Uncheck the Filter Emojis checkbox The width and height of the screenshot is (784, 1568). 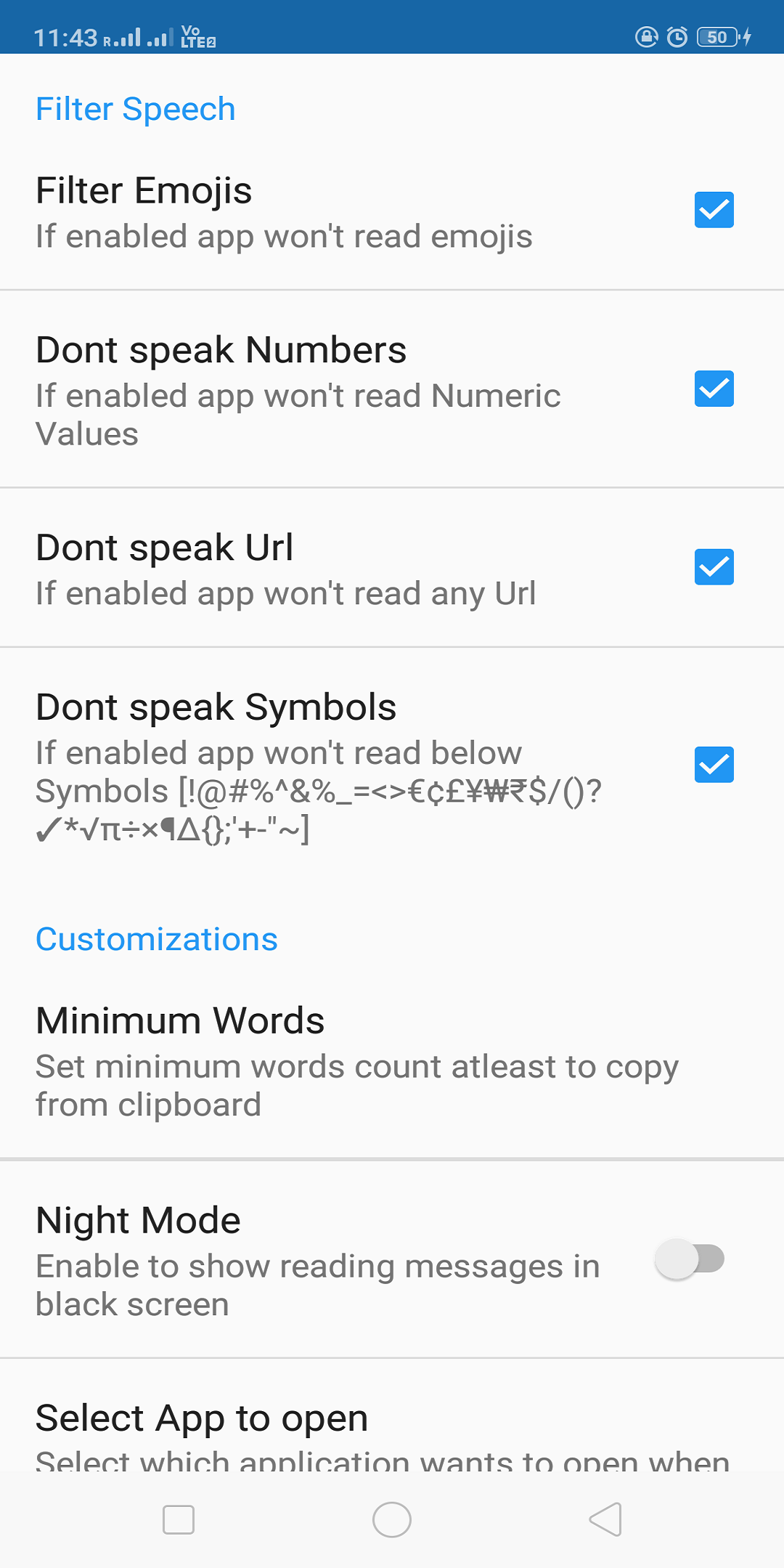(x=714, y=209)
